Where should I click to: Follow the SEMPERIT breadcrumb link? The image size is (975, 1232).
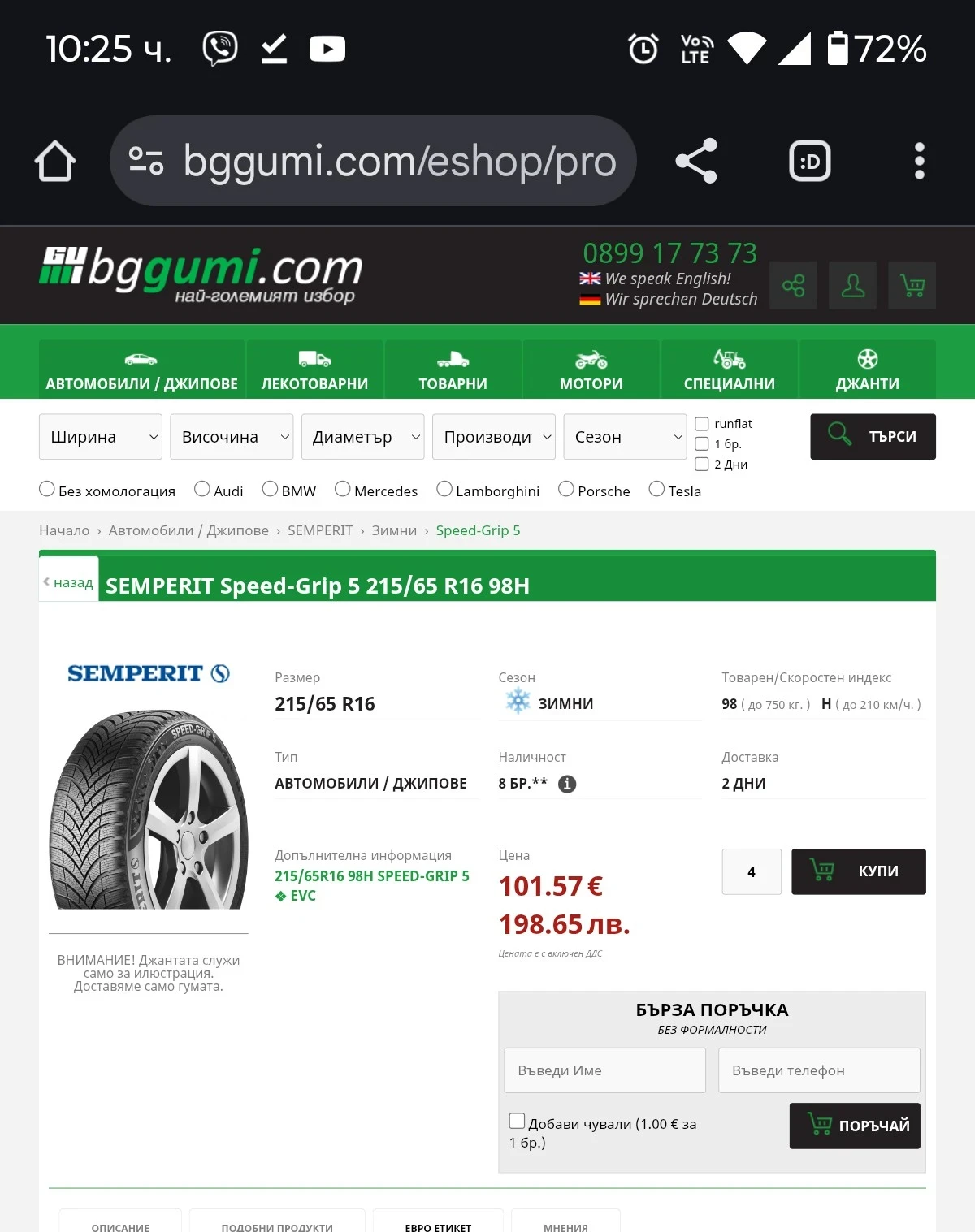pos(320,530)
